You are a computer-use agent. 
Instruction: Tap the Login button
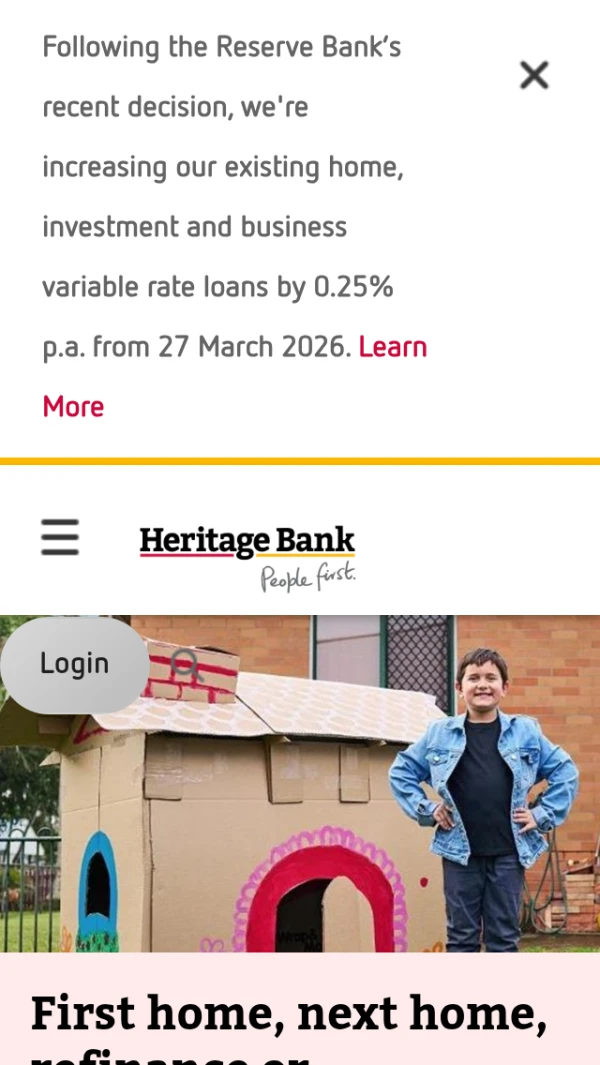(x=74, y=664)
